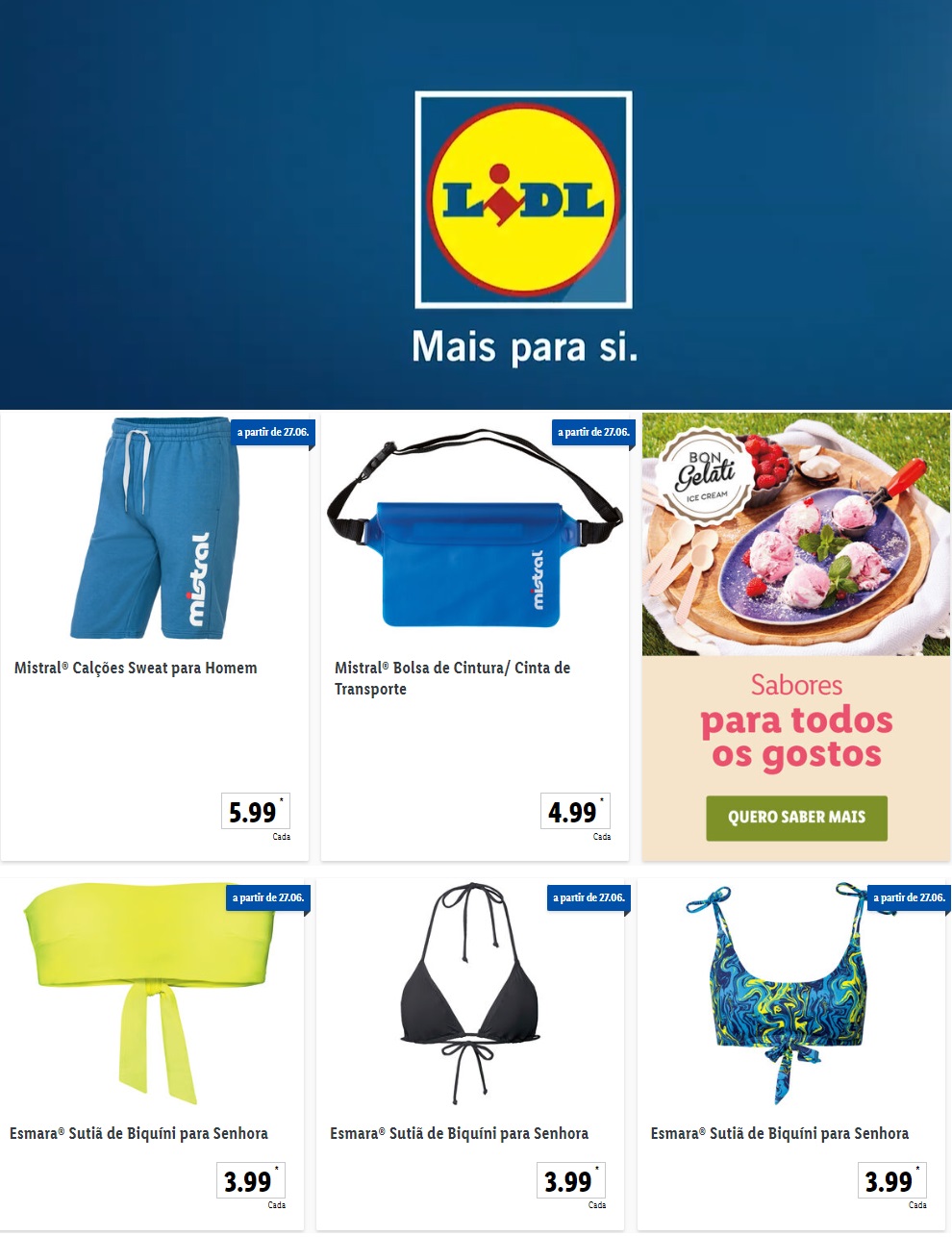
Task: Tap the Quero Saber Mais button
Action: pos(796,818)
